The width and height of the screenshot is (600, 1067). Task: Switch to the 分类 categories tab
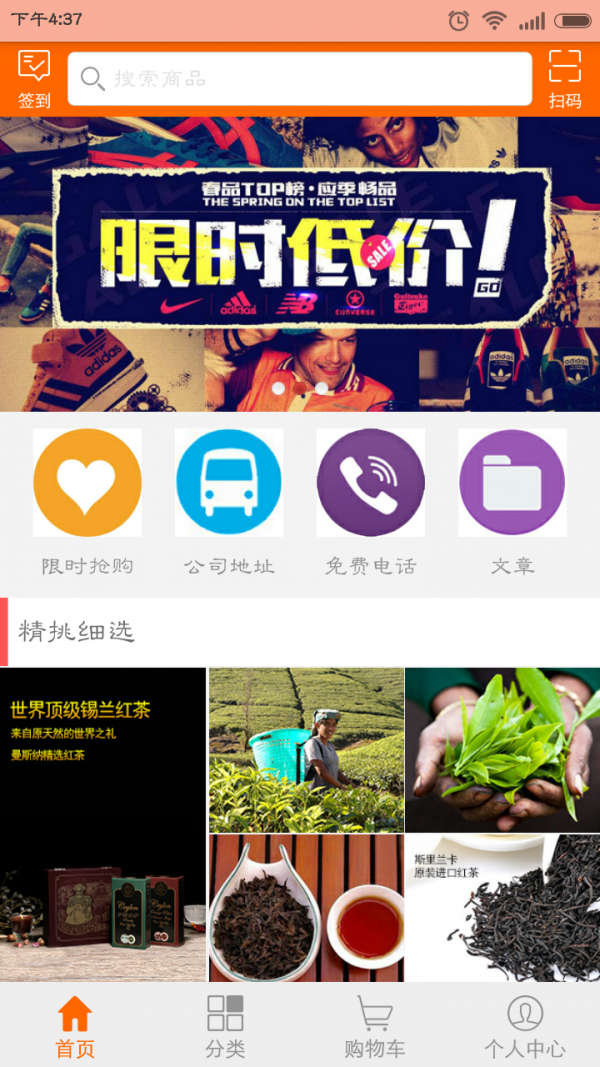(225, 1027)
